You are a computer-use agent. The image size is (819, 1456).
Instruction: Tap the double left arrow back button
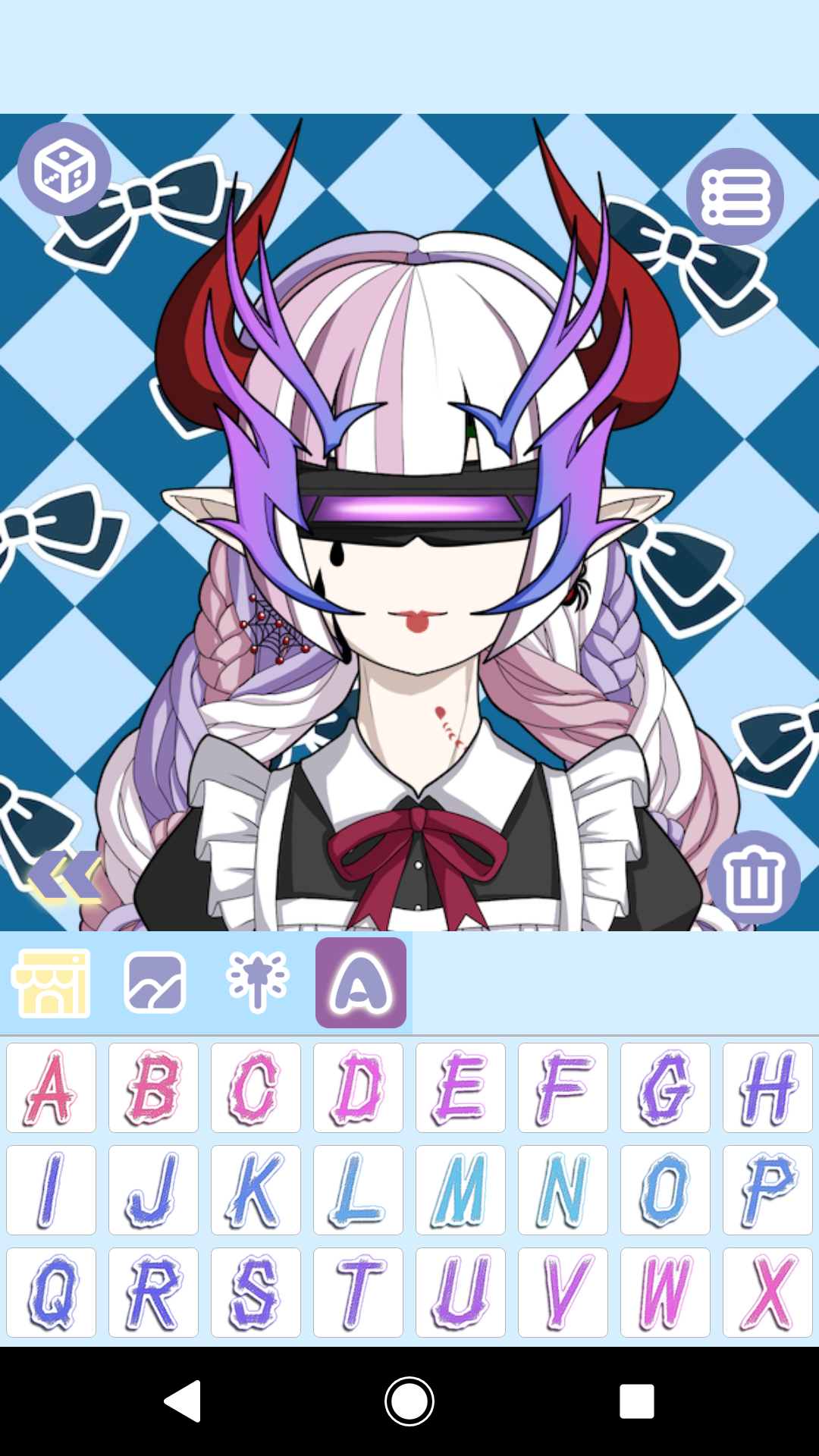tap(66, 877)
